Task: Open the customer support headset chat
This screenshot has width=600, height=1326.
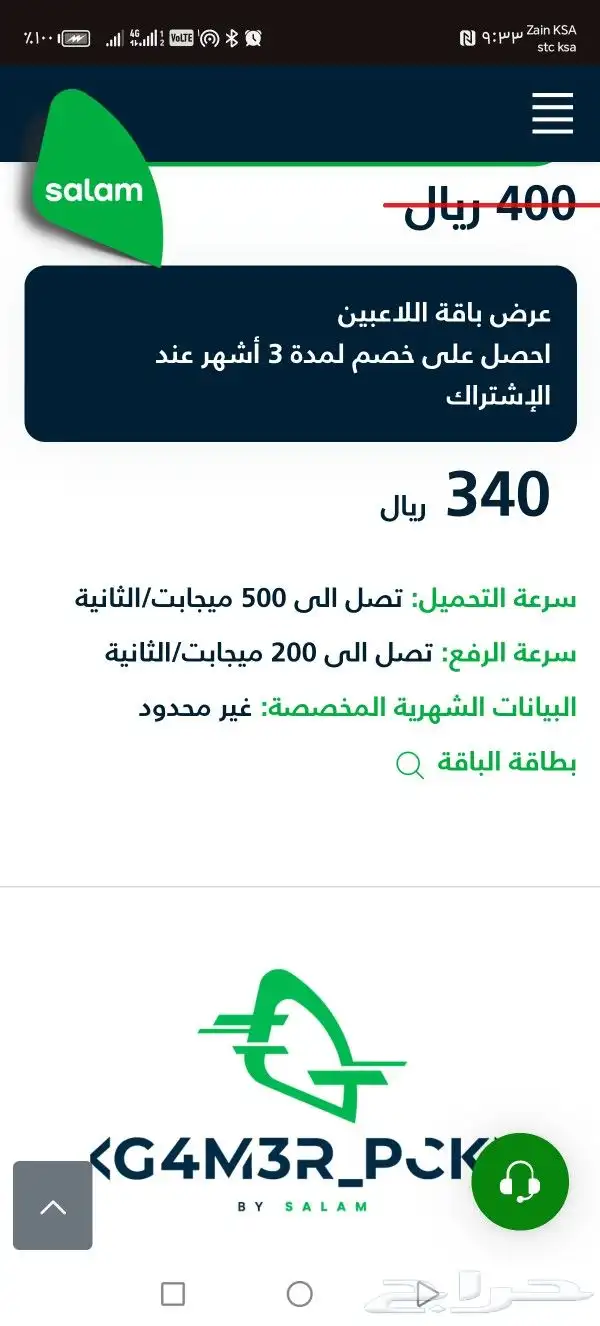Action: [x=520, y=1181]
